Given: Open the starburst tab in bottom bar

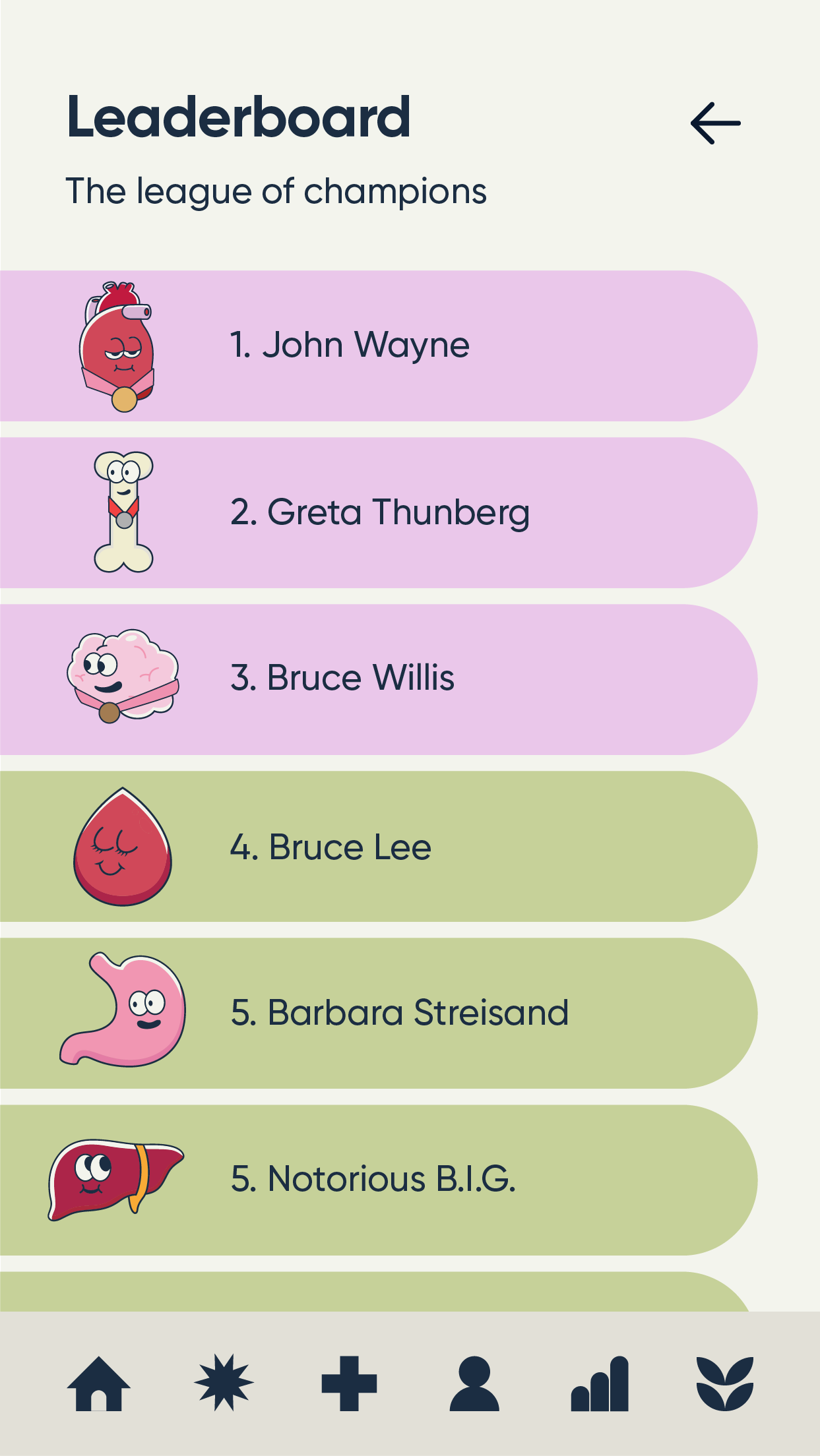Looking at the screenshot, I should coord(224,1383).
